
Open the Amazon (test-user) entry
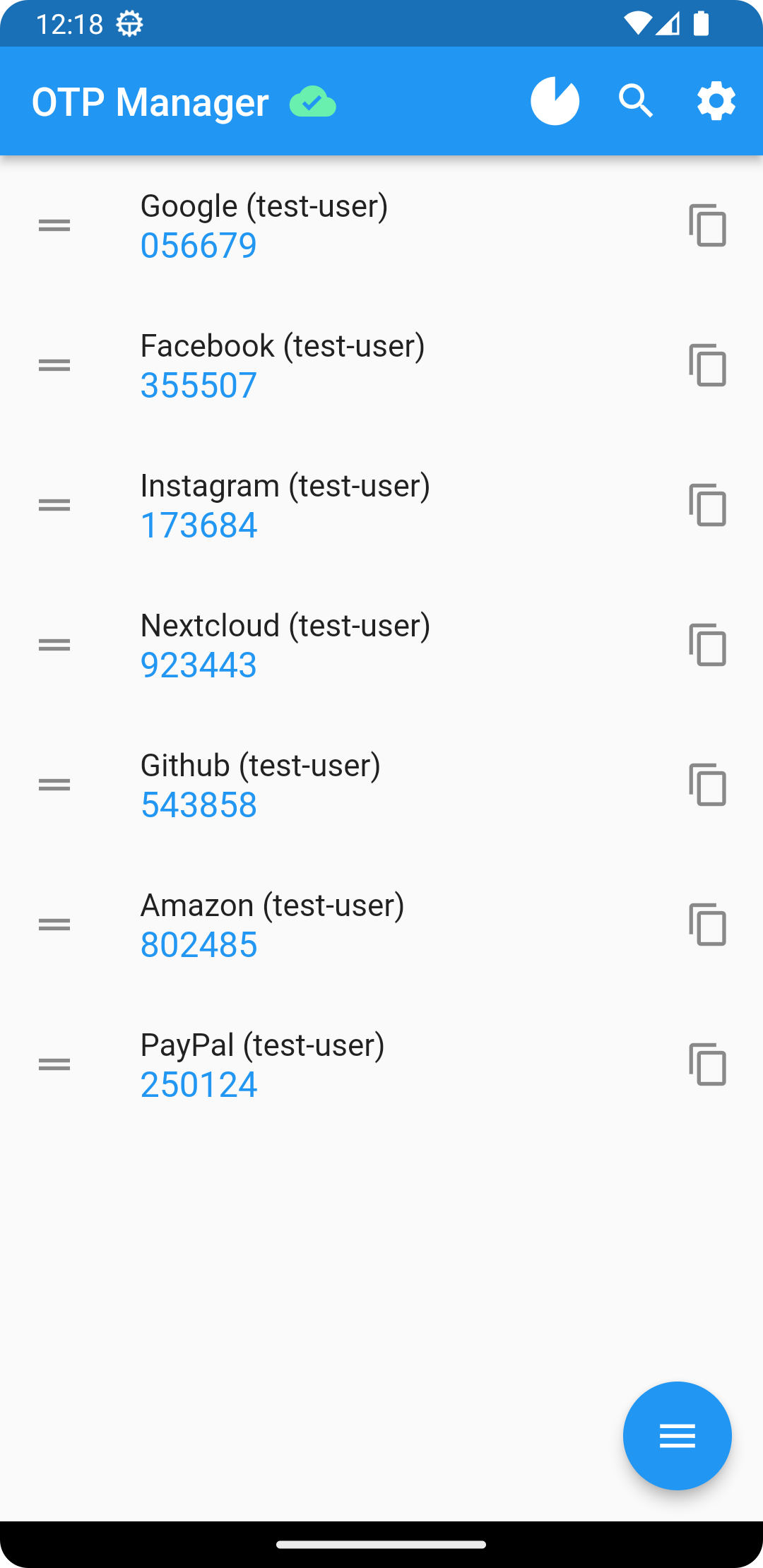point(272,925)
